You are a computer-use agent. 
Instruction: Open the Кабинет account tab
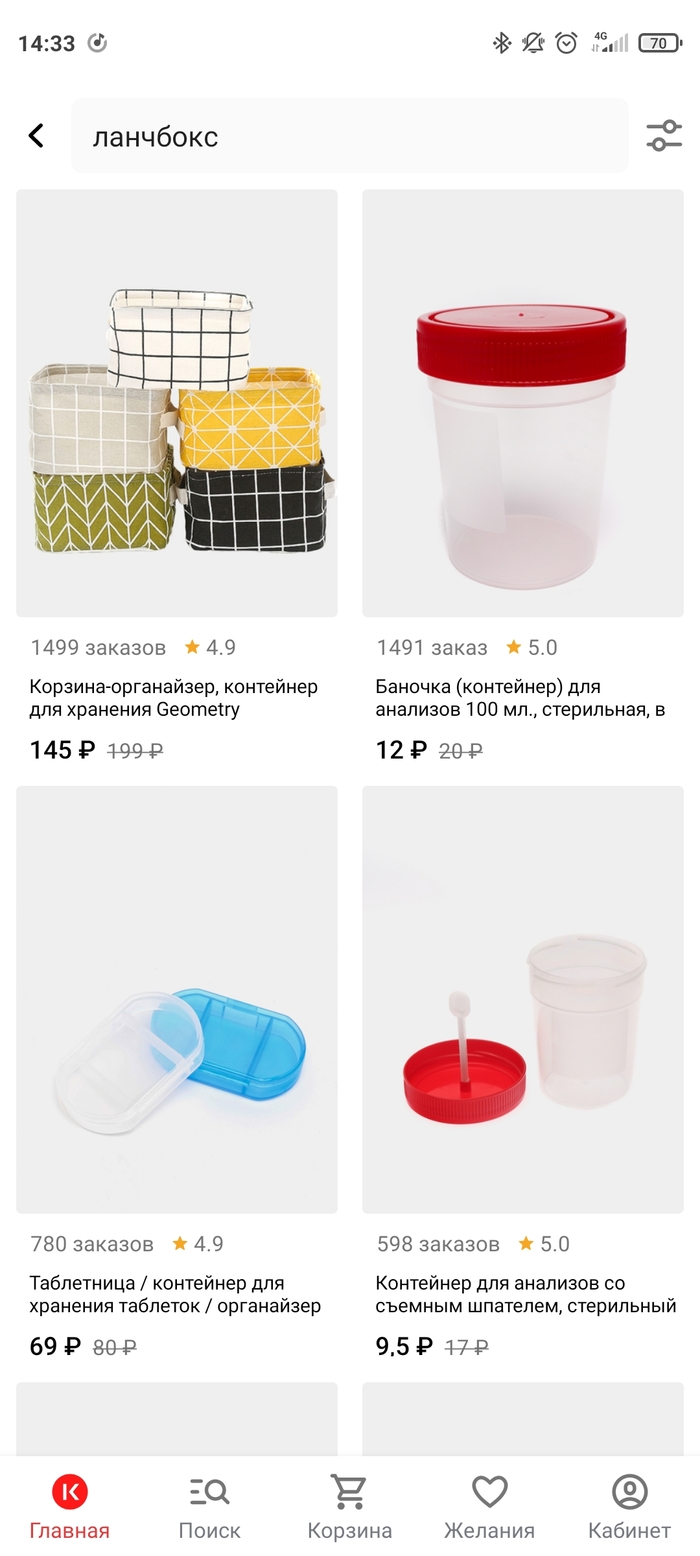[629, 1507]
